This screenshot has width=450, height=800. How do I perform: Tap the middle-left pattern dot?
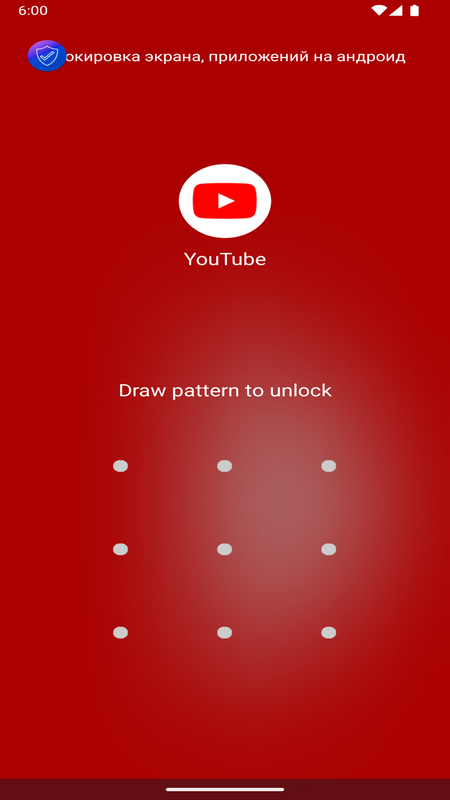(x=120, y=549)
